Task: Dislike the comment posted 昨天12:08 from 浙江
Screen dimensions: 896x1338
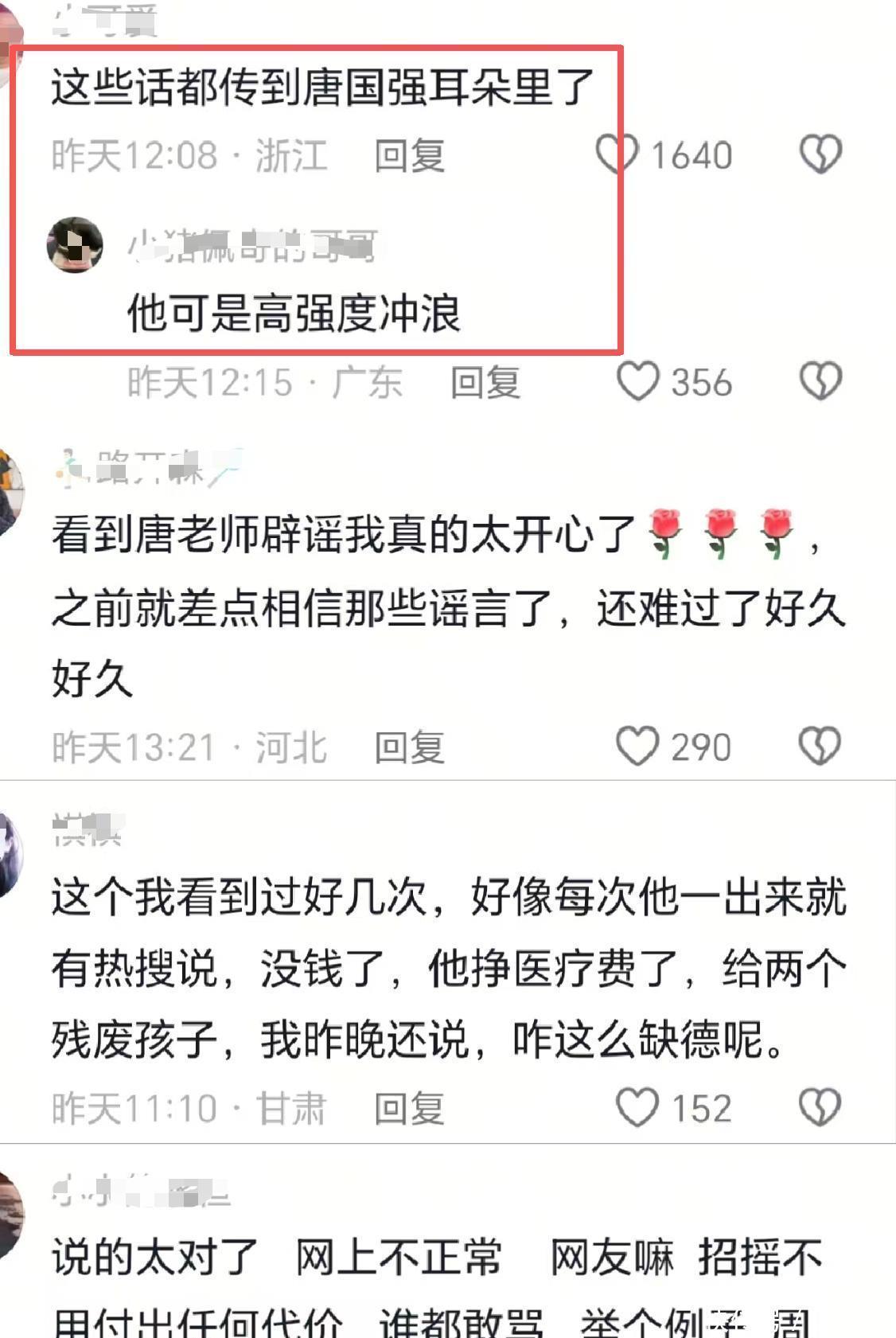Action: click(x=820, y=154)
